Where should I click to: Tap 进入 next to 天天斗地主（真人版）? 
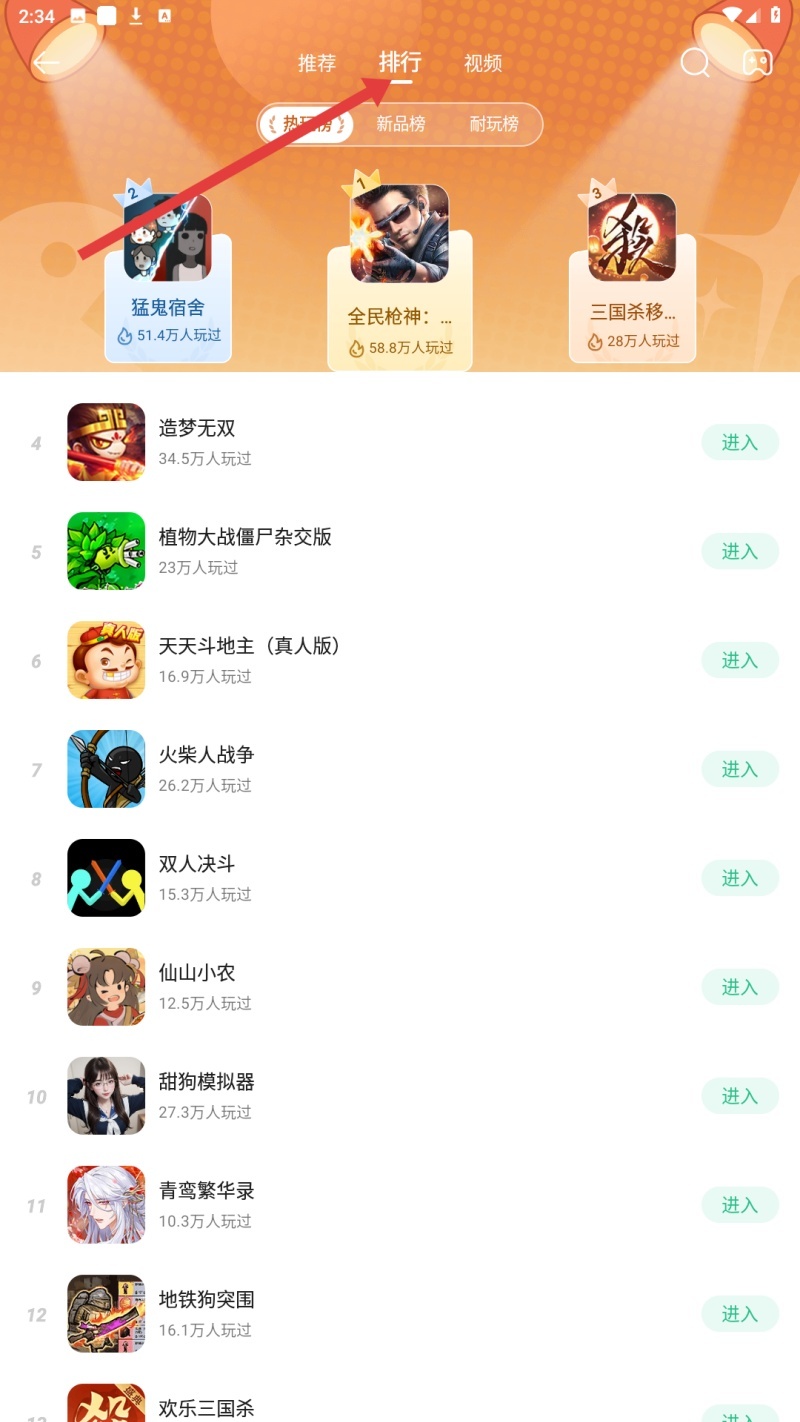(739, 660)
